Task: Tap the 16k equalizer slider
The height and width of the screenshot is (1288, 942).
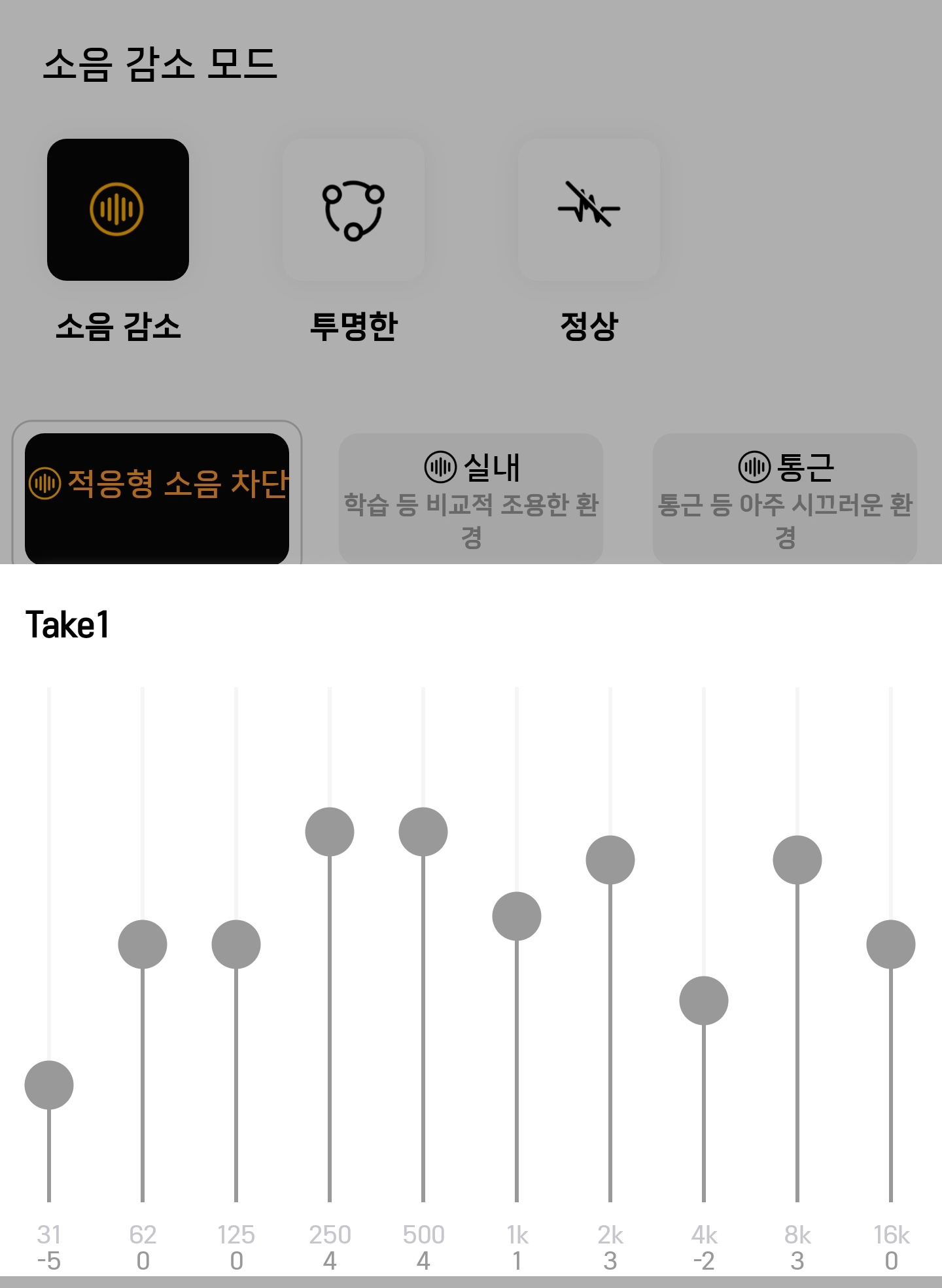Action: [x=891, y=944]
